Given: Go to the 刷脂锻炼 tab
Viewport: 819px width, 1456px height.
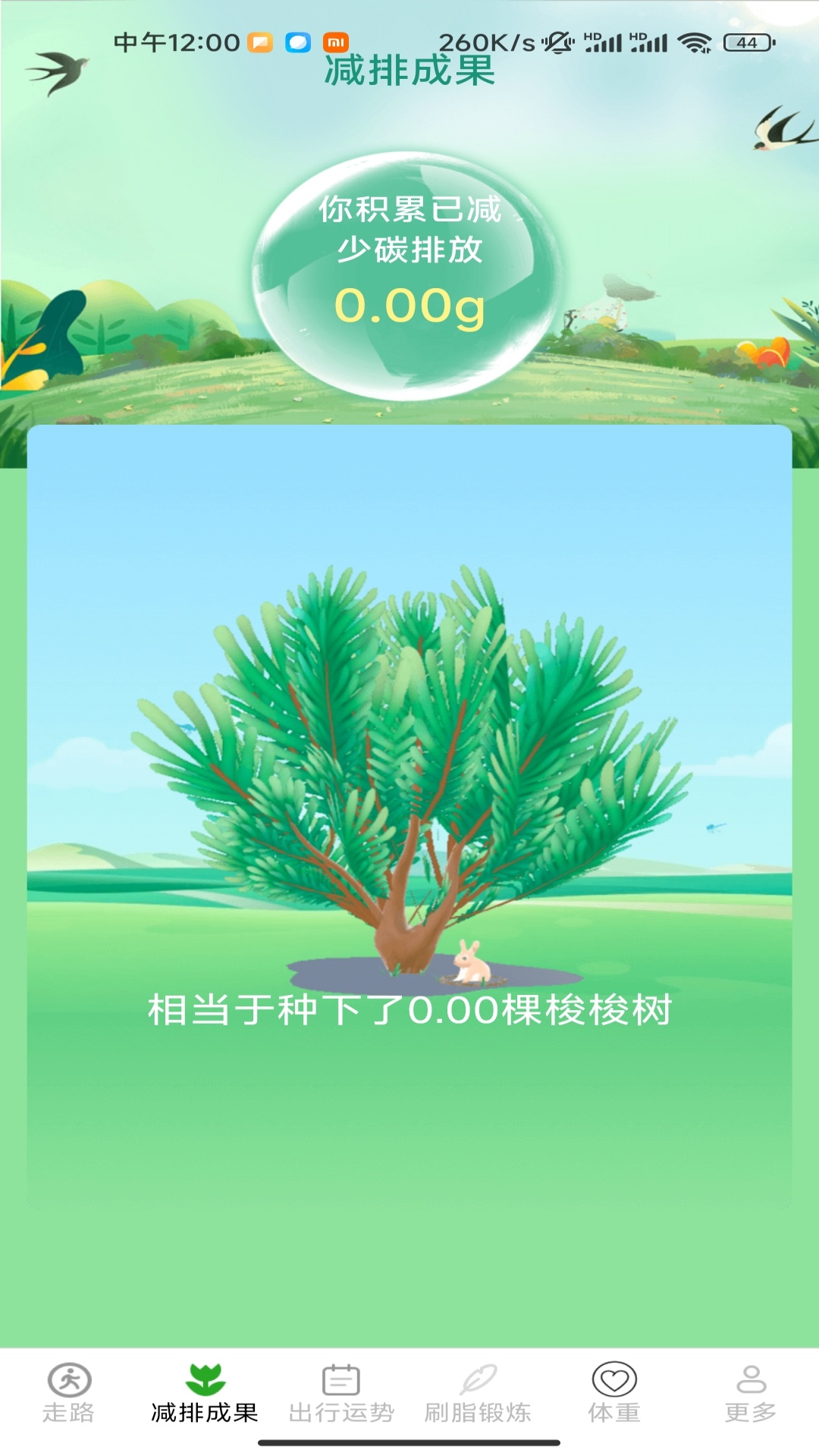Looking at the screenshot, I should [x=478, y=1394].
